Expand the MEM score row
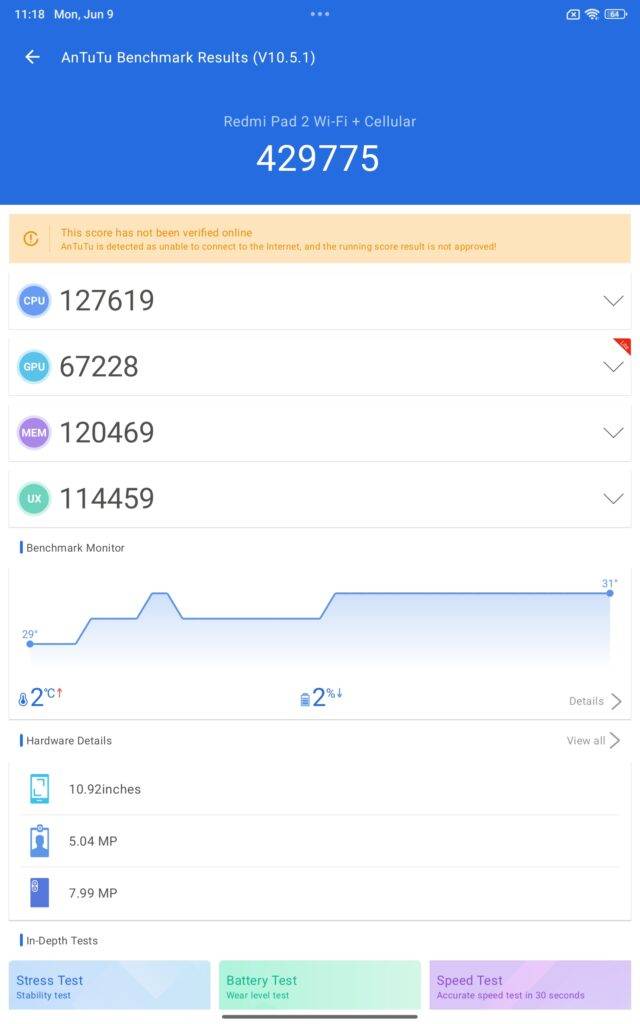This screenshot has width=640, height=1024. (319, 432)
